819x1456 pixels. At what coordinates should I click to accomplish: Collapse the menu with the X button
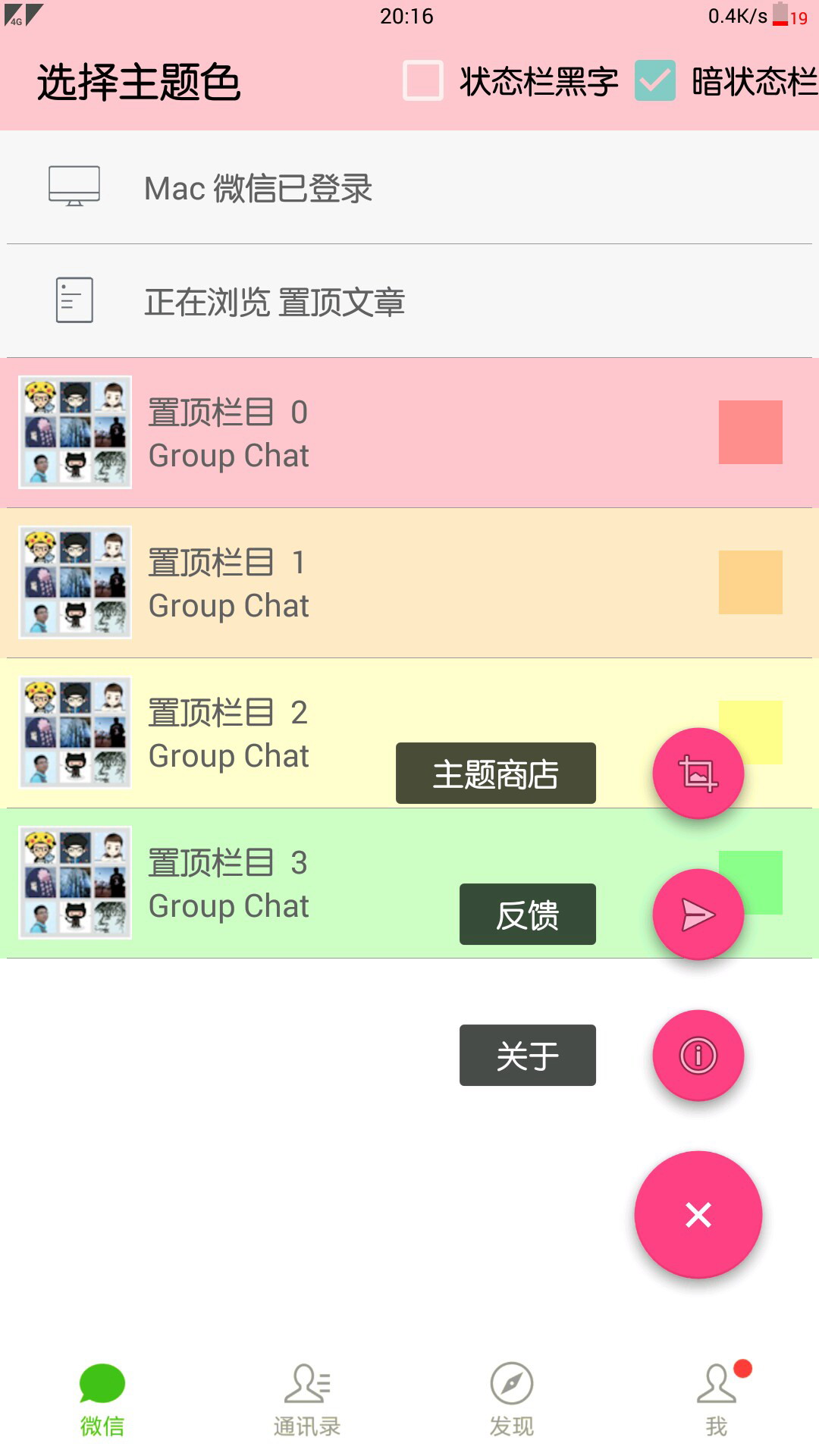pos(698,1214)
